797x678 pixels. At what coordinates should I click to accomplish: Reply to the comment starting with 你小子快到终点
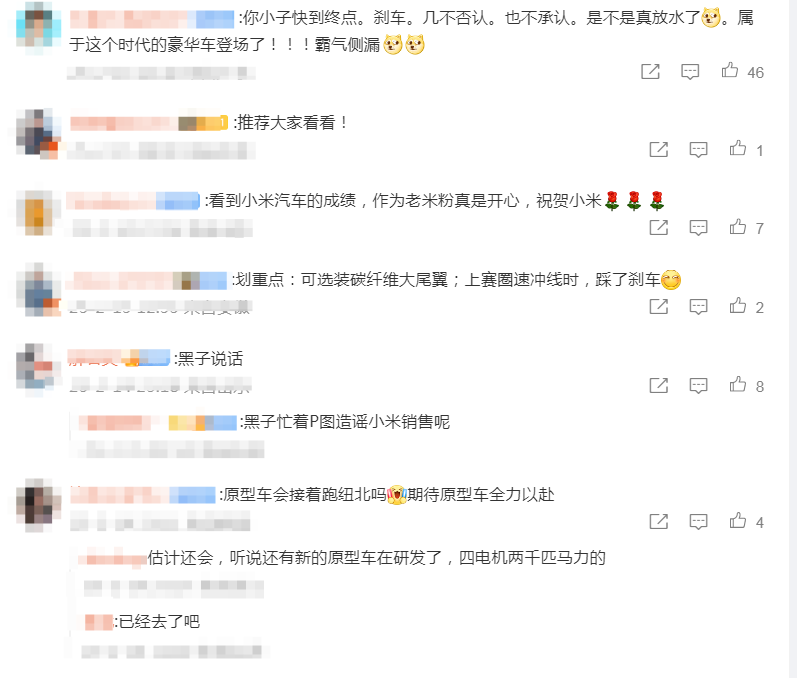690,71
